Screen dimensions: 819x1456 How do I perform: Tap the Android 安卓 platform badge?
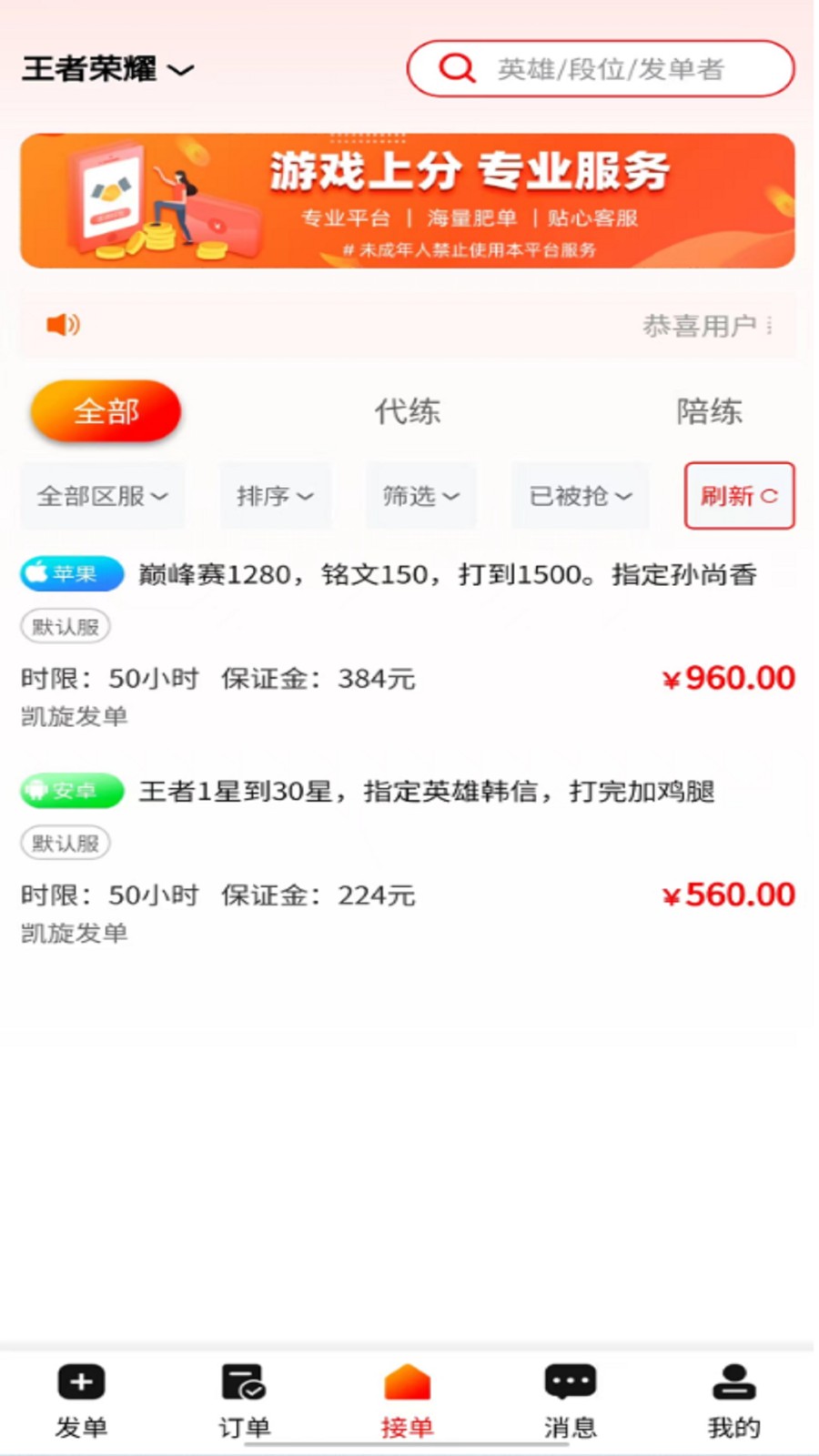click(71, 791)
